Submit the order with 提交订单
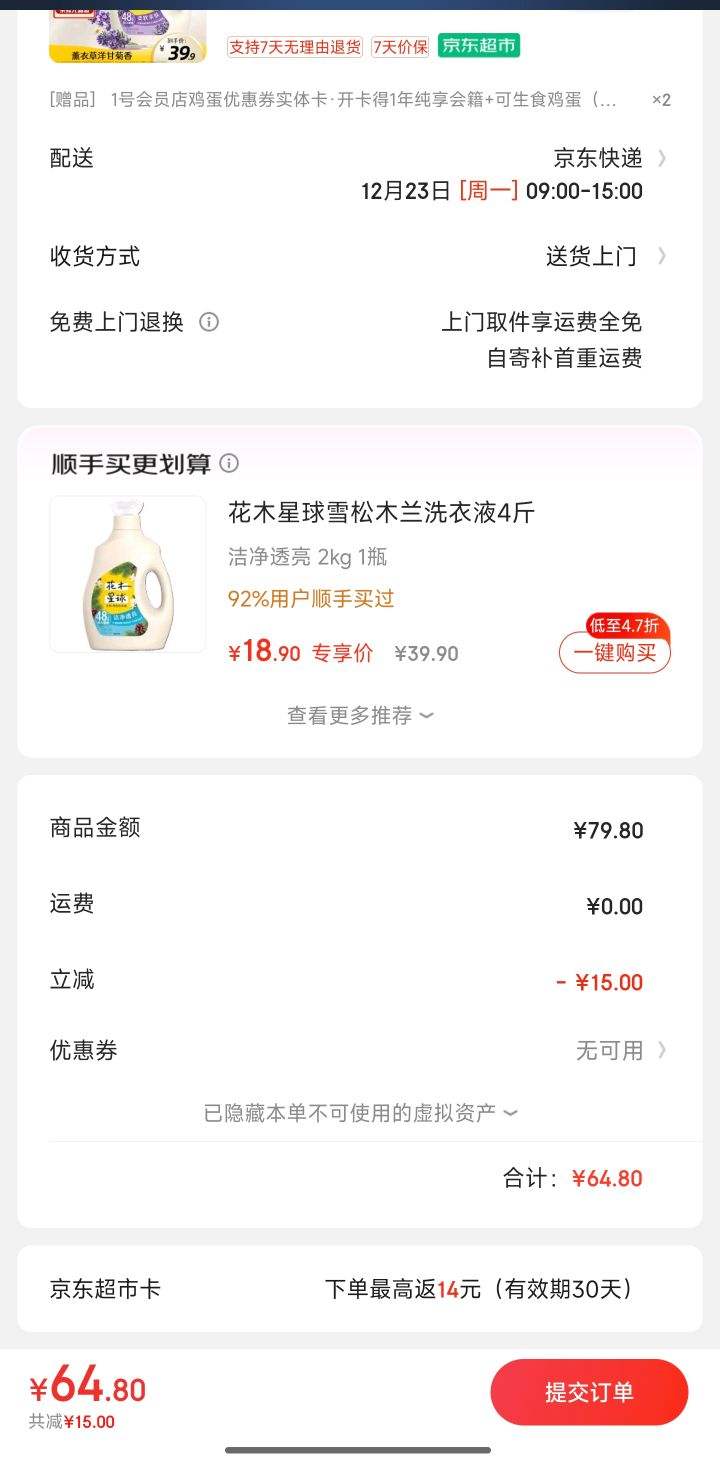Screen dimensions: 720x1464 589,1392
